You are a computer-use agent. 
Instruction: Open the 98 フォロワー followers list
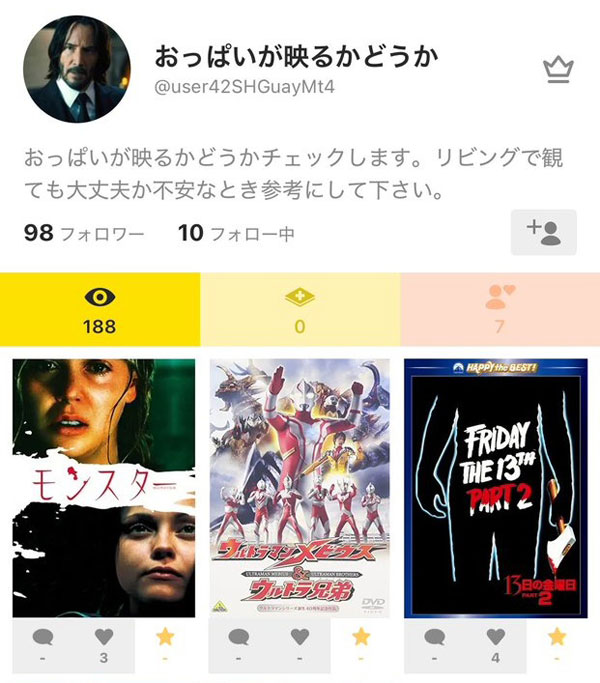84,234
